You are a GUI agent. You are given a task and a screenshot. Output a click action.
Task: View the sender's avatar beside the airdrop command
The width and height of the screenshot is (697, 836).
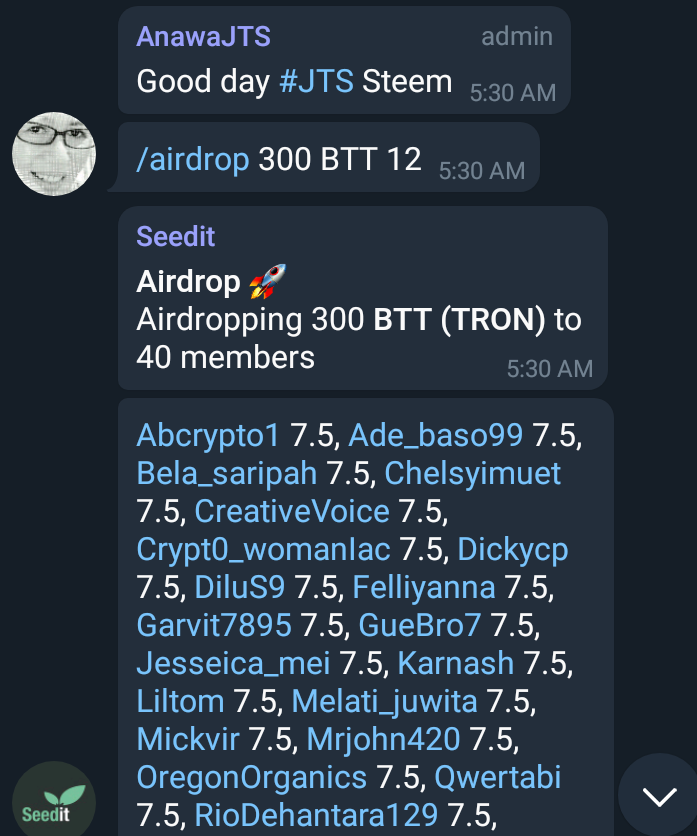tap(54, 153)
